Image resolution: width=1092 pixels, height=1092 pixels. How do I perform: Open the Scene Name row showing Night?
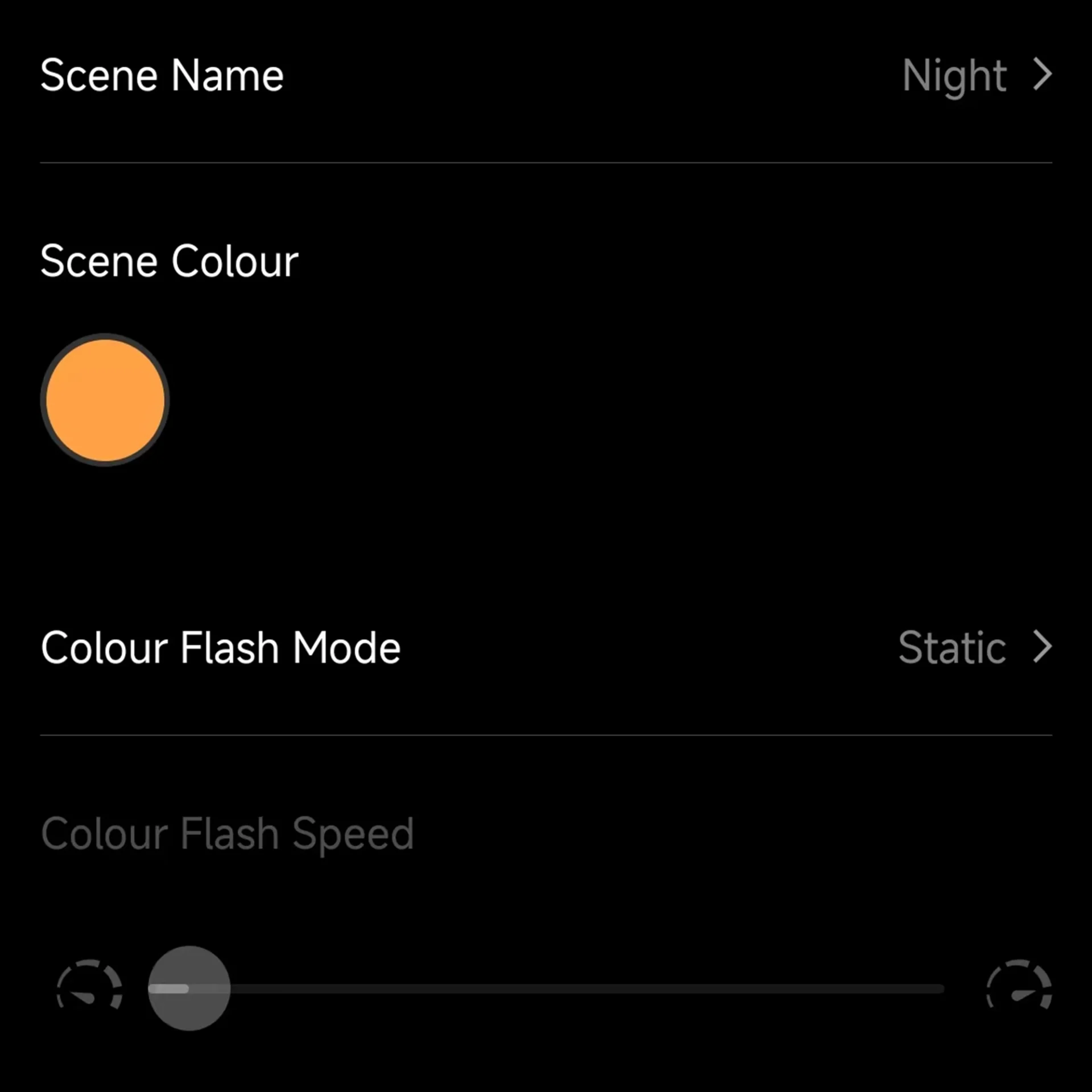pos(546,76)
